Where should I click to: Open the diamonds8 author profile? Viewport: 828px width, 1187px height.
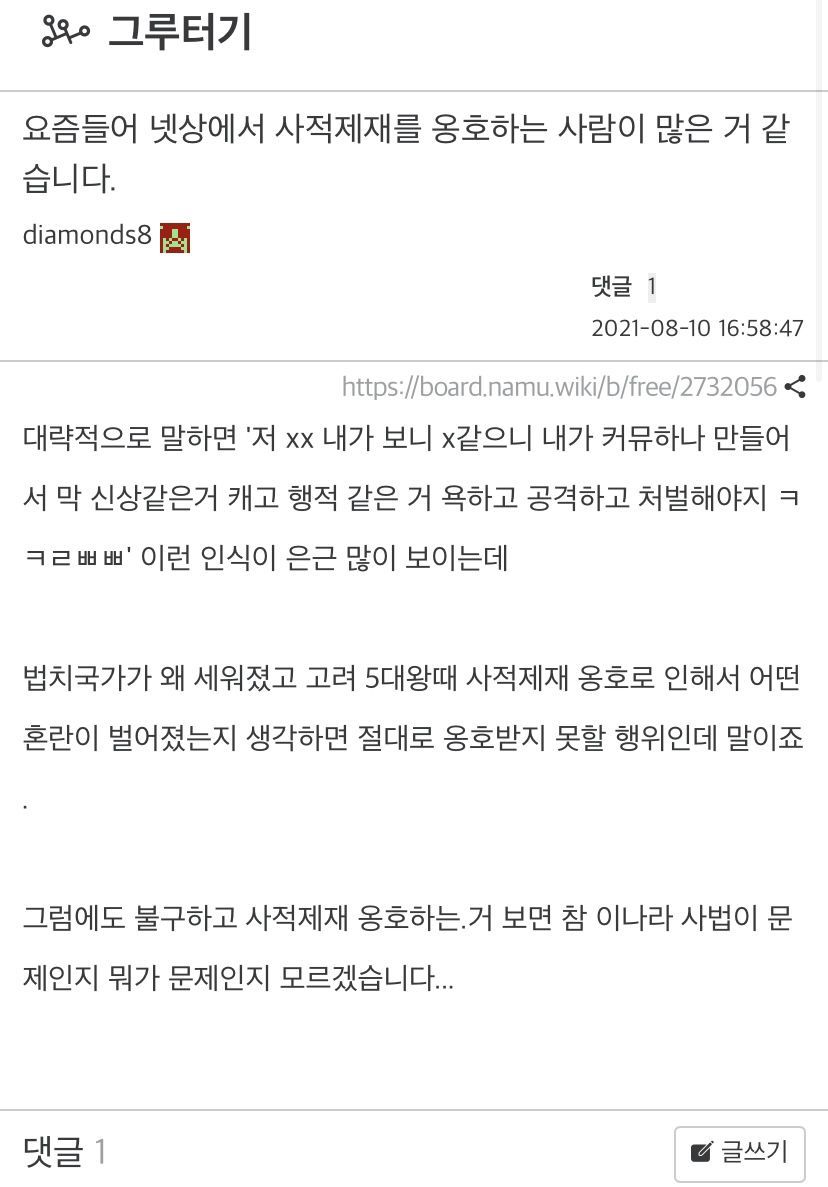click(87, 236)
